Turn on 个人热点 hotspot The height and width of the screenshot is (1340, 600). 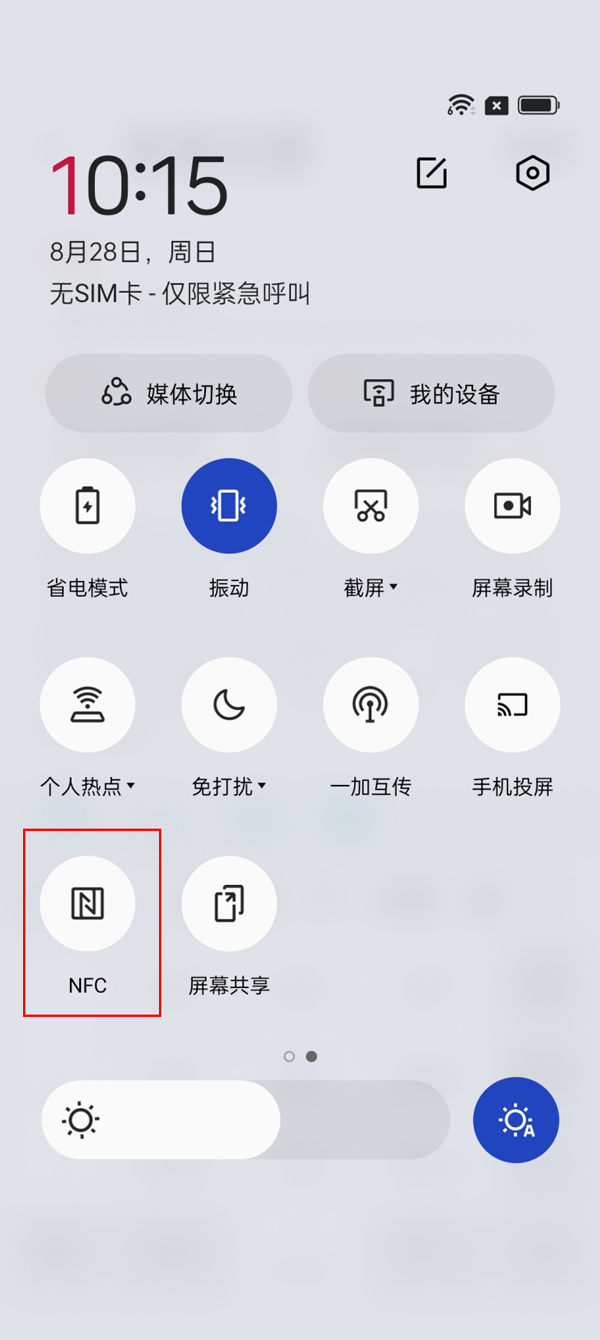coord(87,705)
